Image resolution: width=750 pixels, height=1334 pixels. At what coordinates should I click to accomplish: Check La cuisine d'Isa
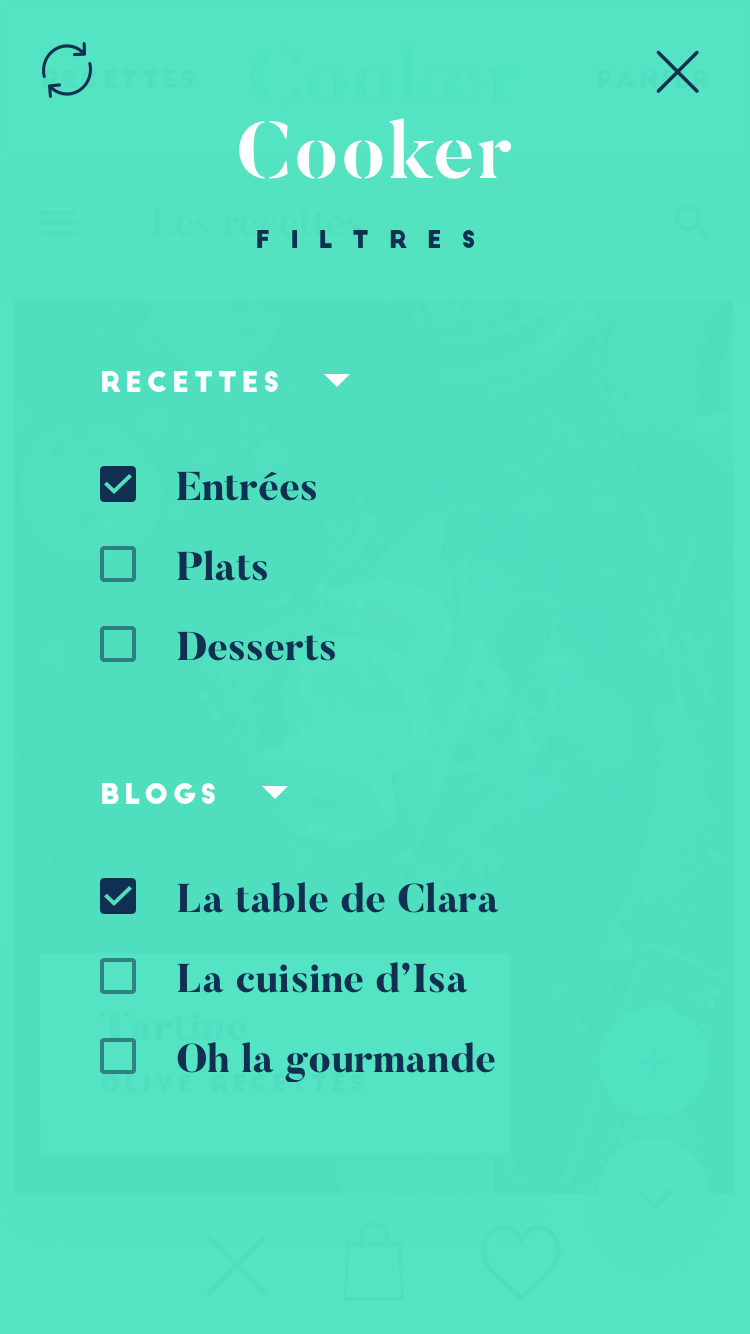[x=118, y=976]
